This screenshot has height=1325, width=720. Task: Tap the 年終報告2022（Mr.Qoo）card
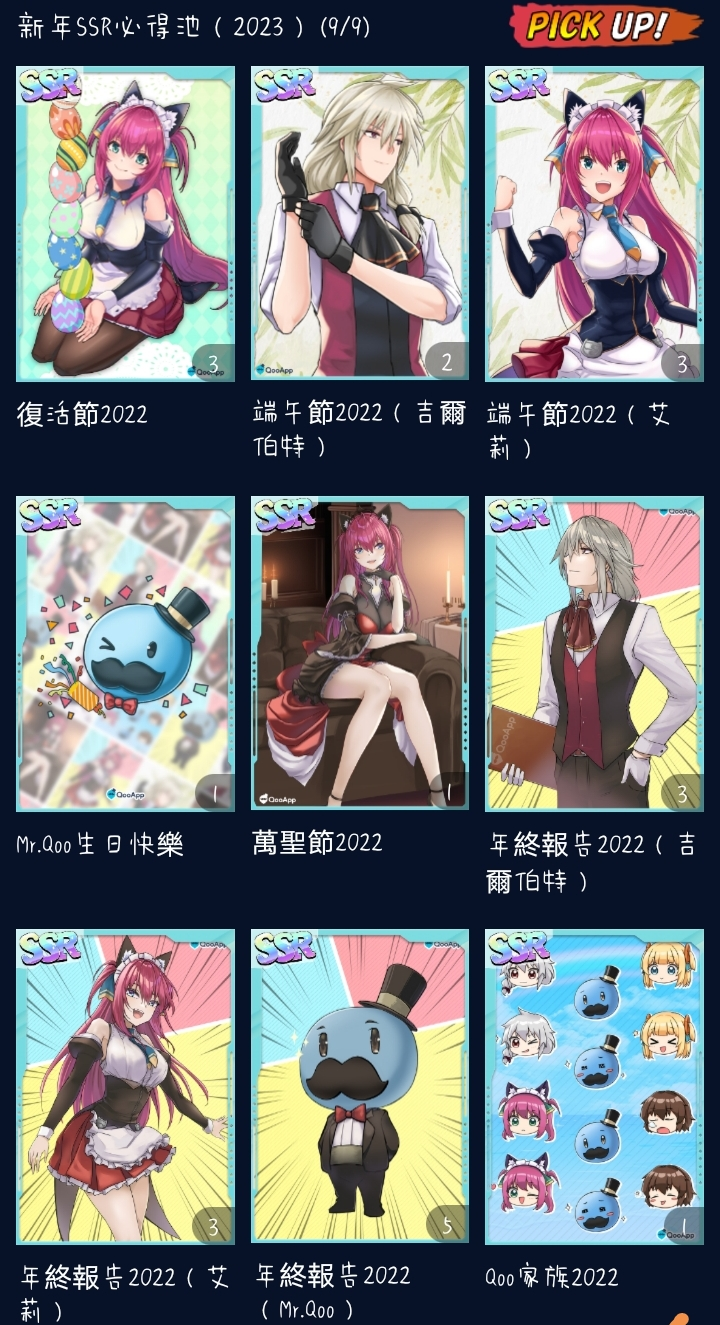click(x=359, y=1086)
